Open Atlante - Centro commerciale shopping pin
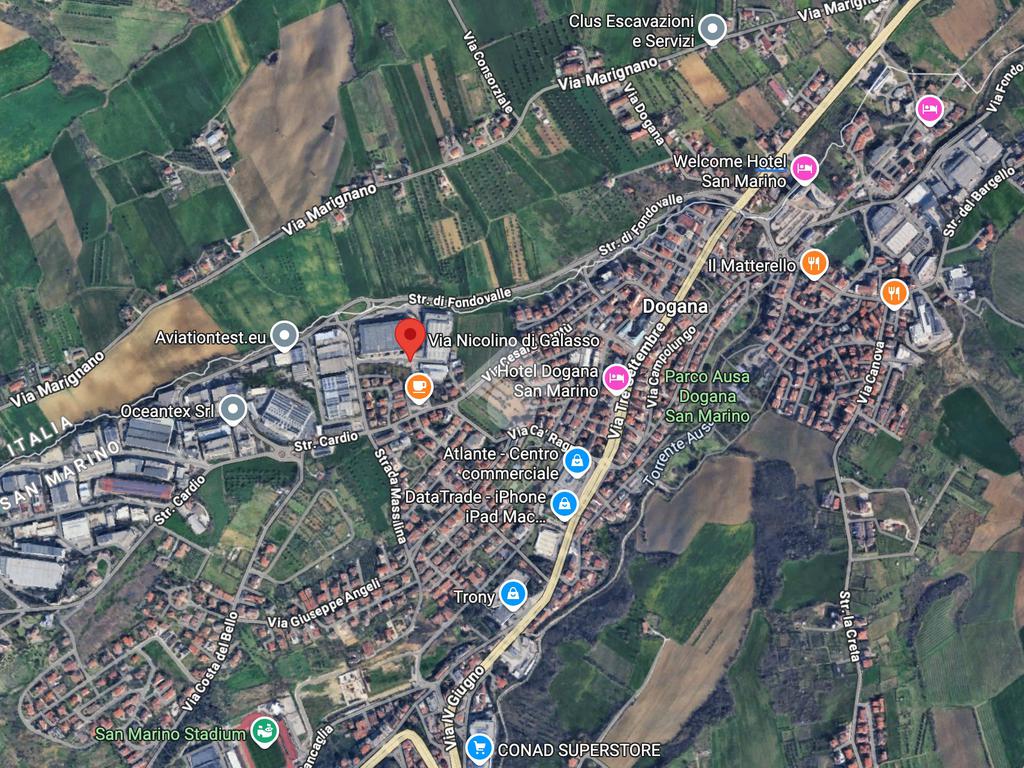1024x768 pixels. point(576,461)
